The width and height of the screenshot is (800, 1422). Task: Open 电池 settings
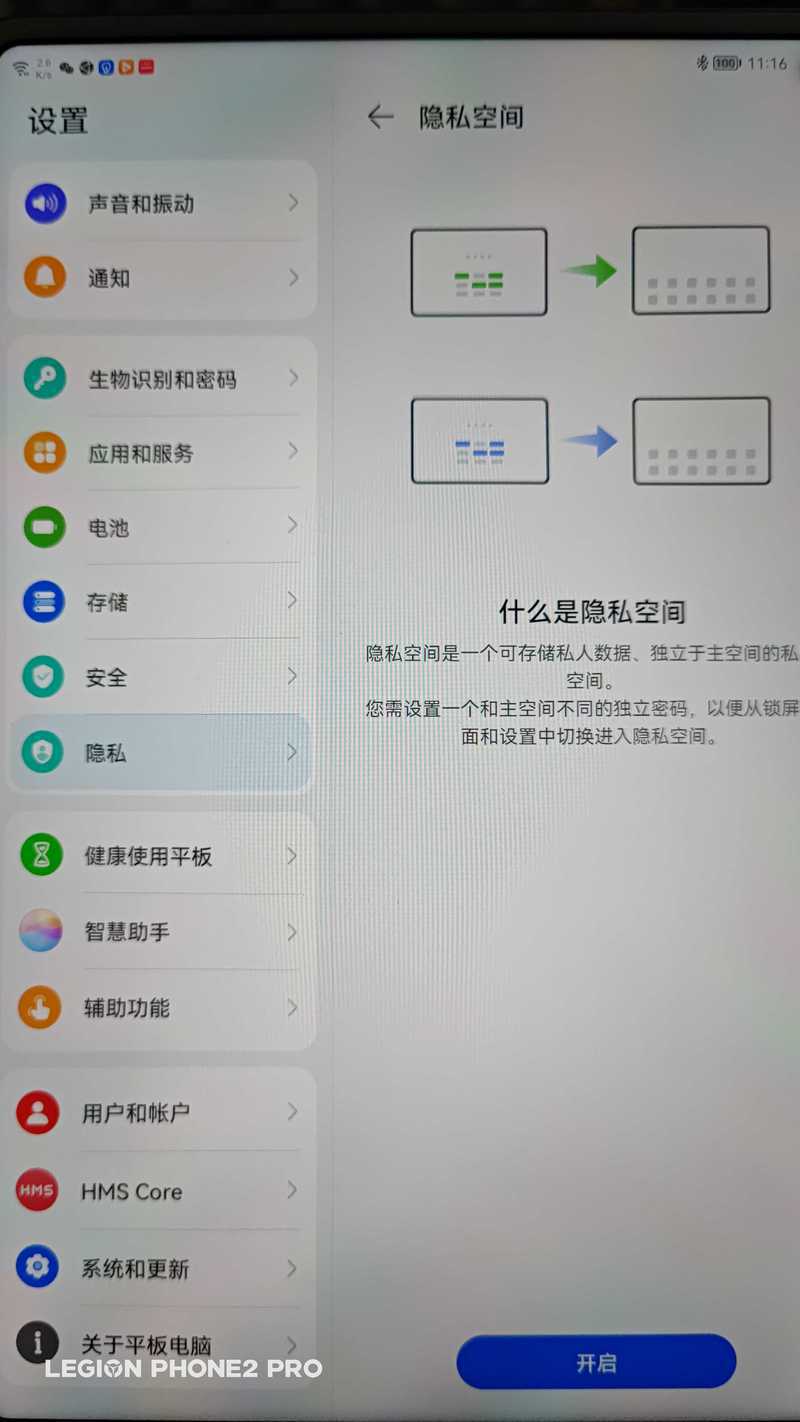point(163,527)
